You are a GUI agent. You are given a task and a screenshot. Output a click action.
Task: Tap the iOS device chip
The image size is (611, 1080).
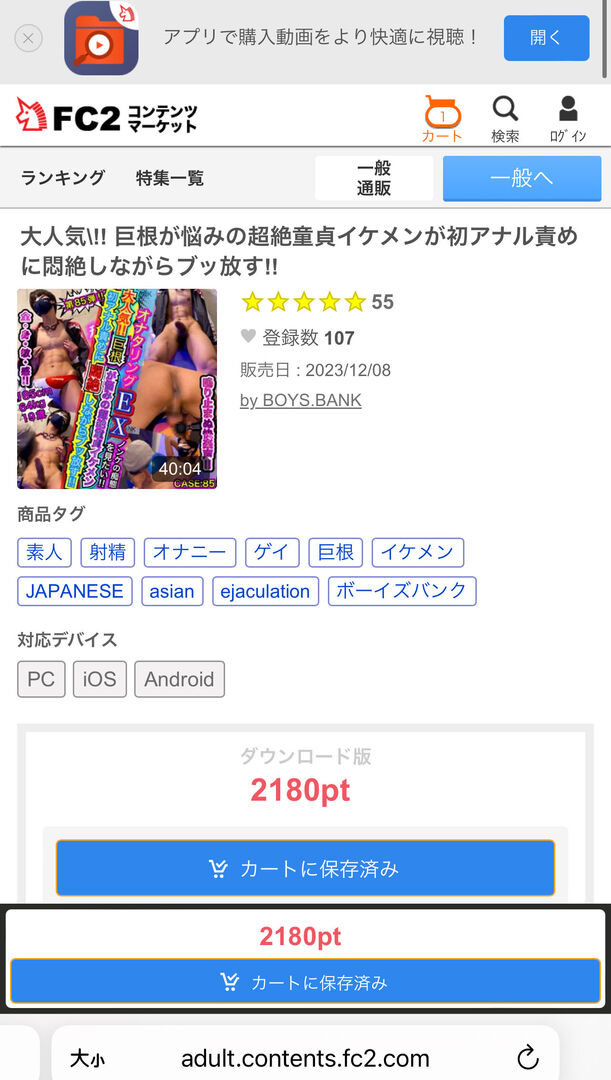tap(99, 679)
